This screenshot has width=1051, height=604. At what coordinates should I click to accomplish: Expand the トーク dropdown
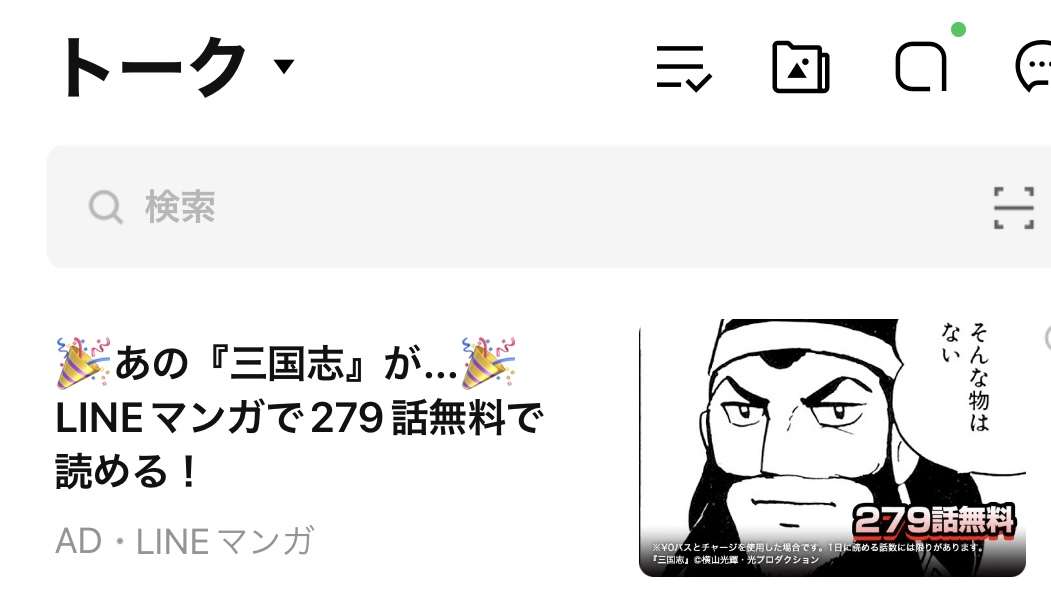[x=284, y=67]
